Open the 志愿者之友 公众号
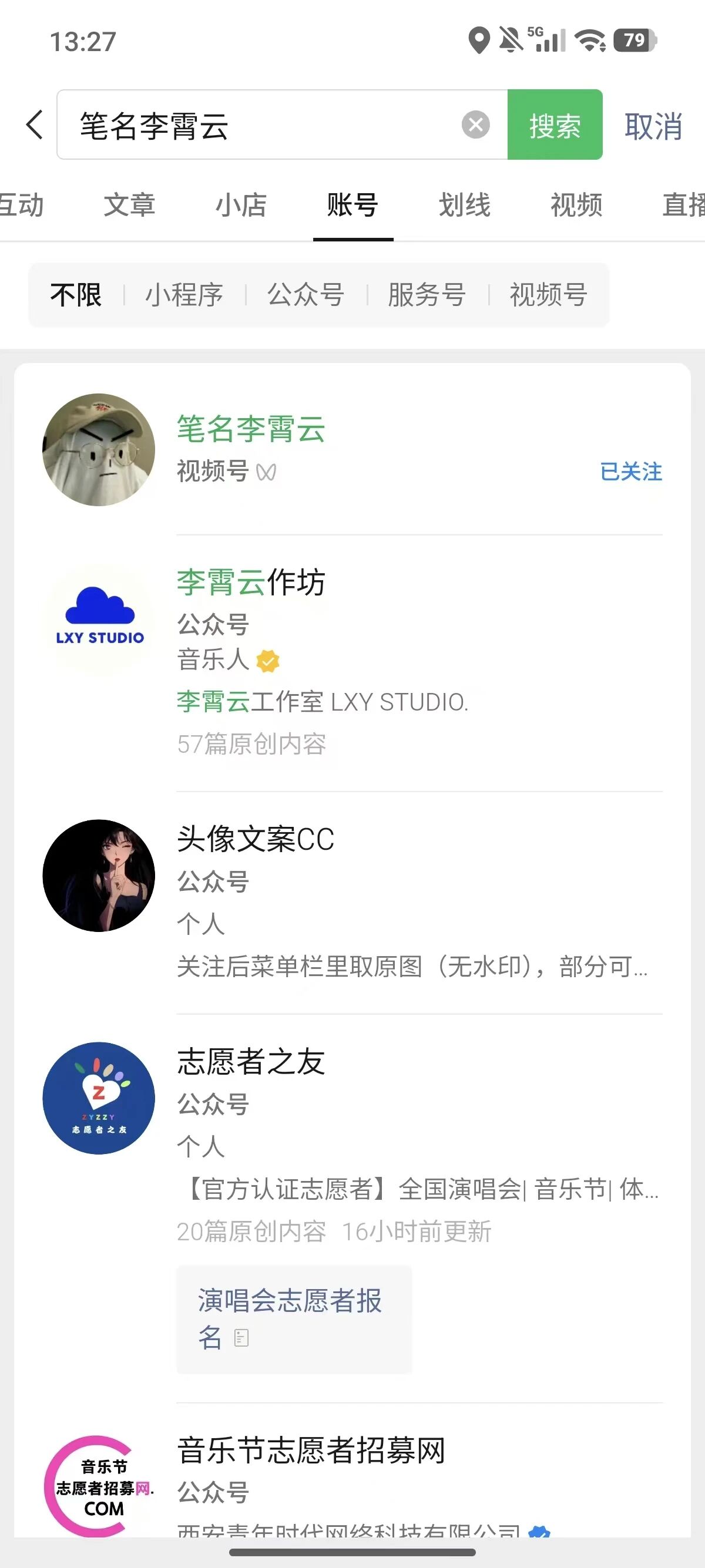Image resolution: width=705 pixels, height=1568 pixels. (251, 1062)
